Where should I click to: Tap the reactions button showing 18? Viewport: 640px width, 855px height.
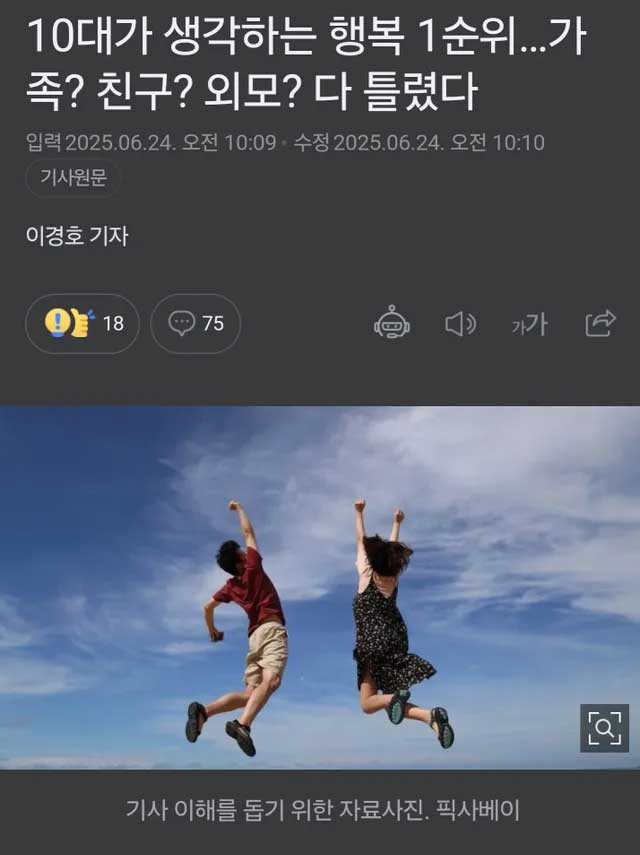coord(83,323)
